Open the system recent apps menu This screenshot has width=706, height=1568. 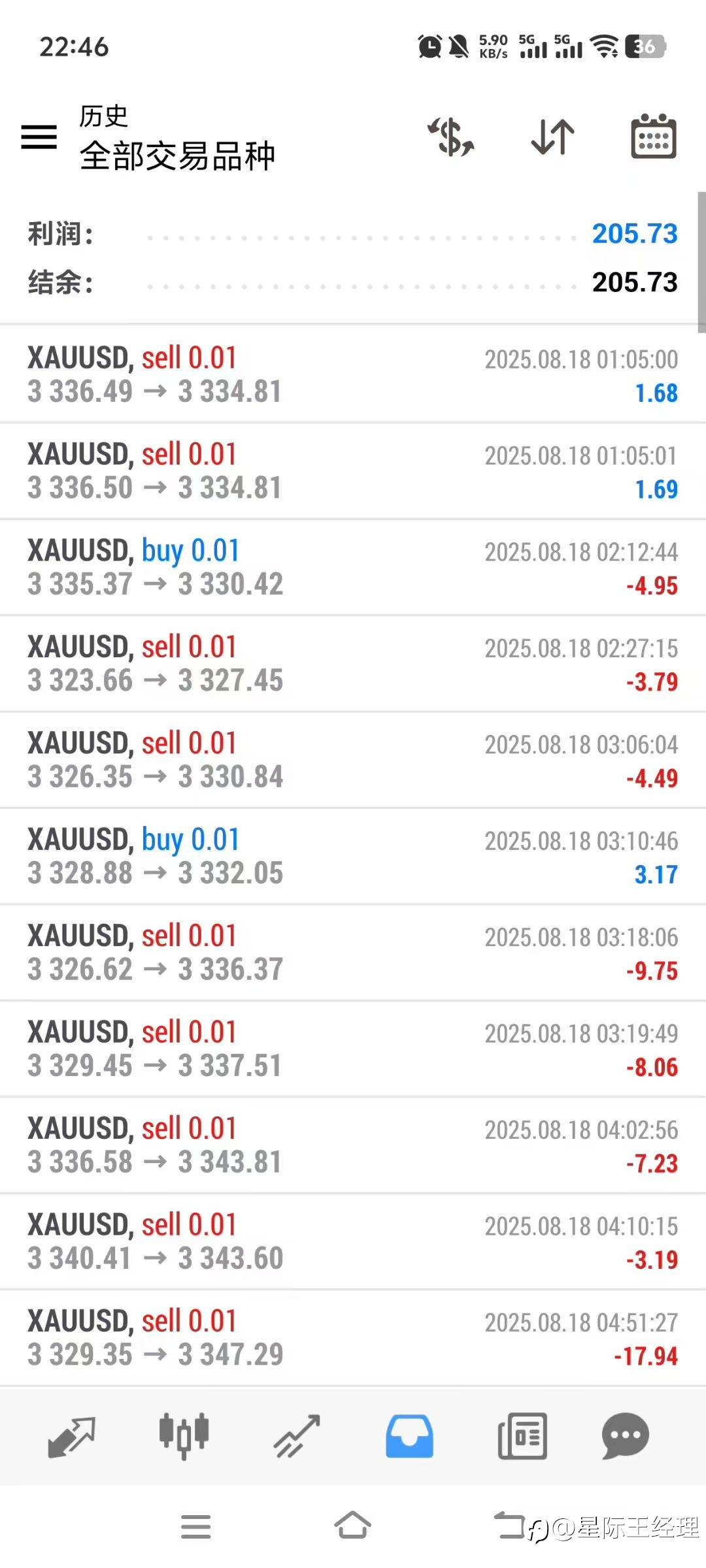[x=195, y=1527]
